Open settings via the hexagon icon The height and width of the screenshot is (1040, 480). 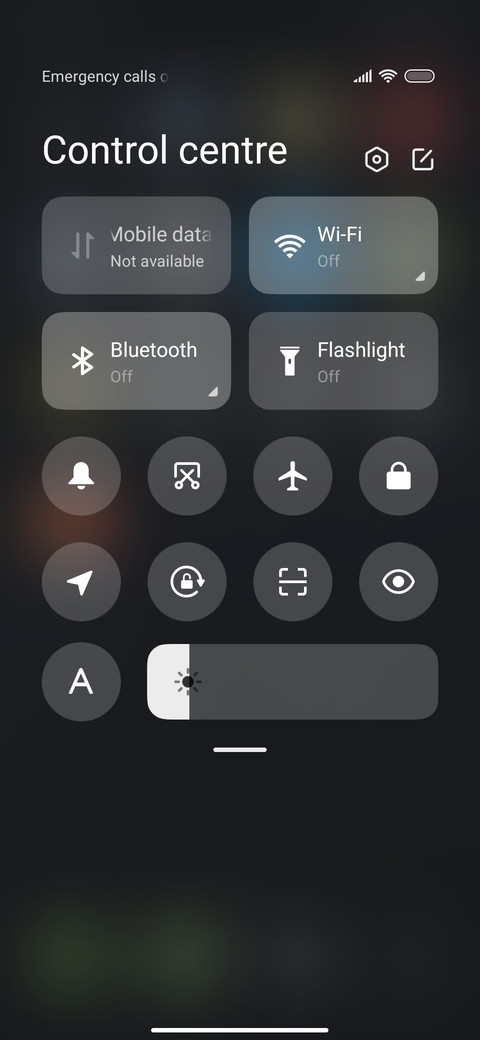coord(377,160)
